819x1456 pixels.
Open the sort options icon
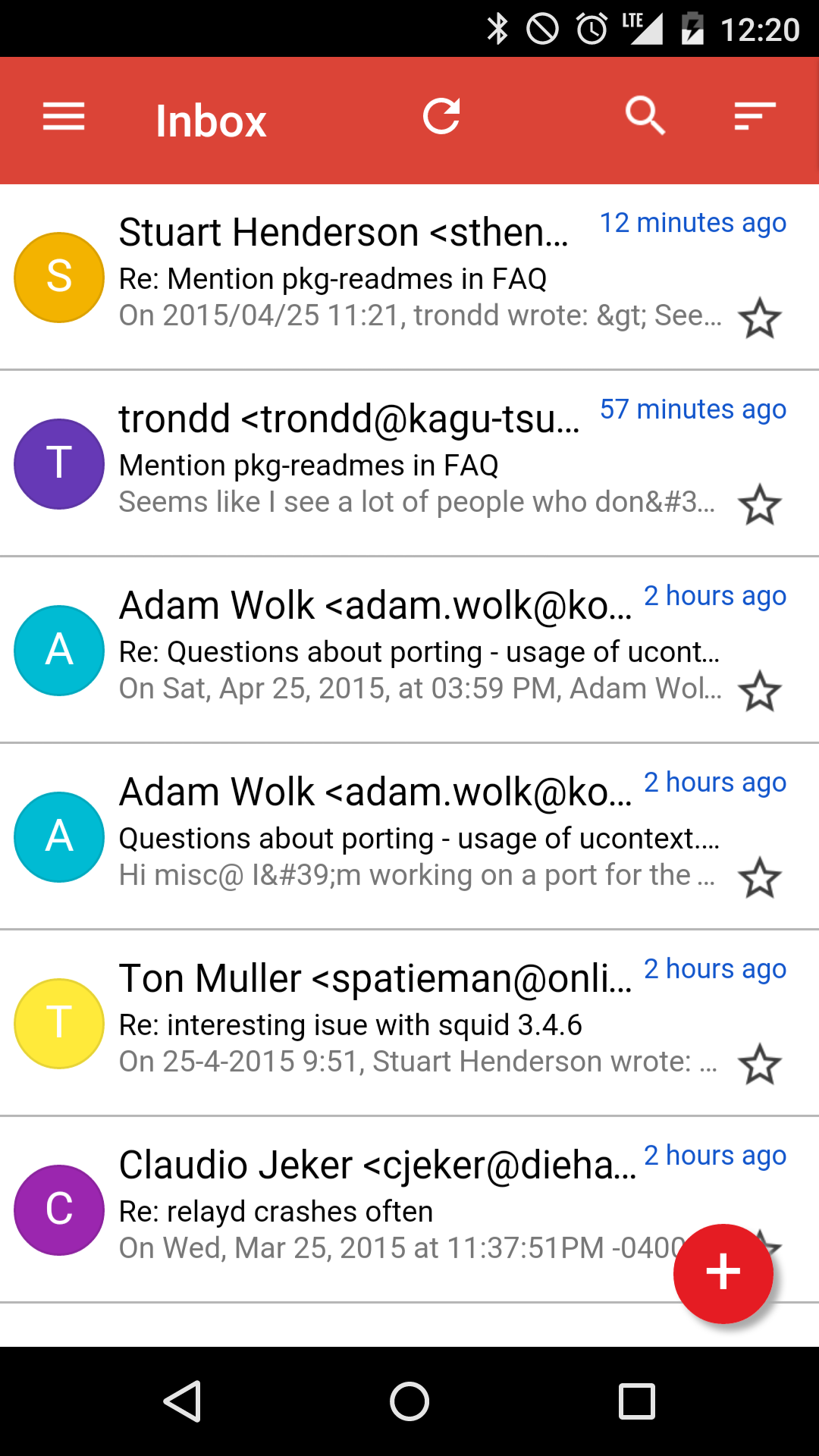[755, 117]
